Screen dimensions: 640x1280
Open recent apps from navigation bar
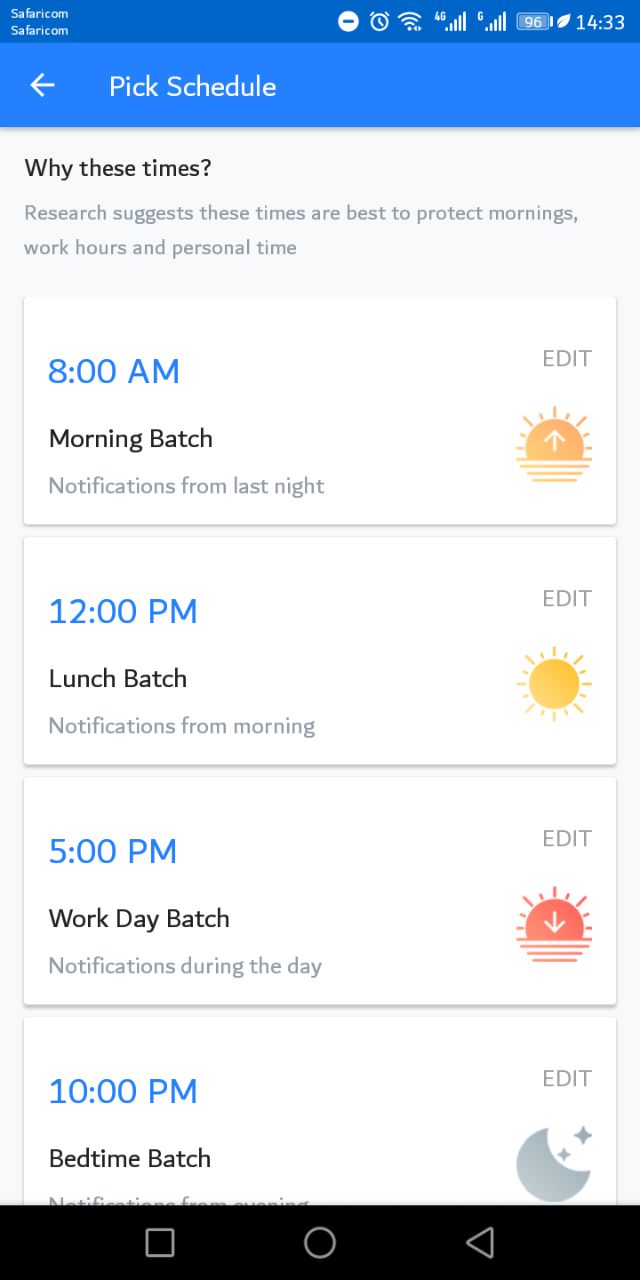[160, 1242]
